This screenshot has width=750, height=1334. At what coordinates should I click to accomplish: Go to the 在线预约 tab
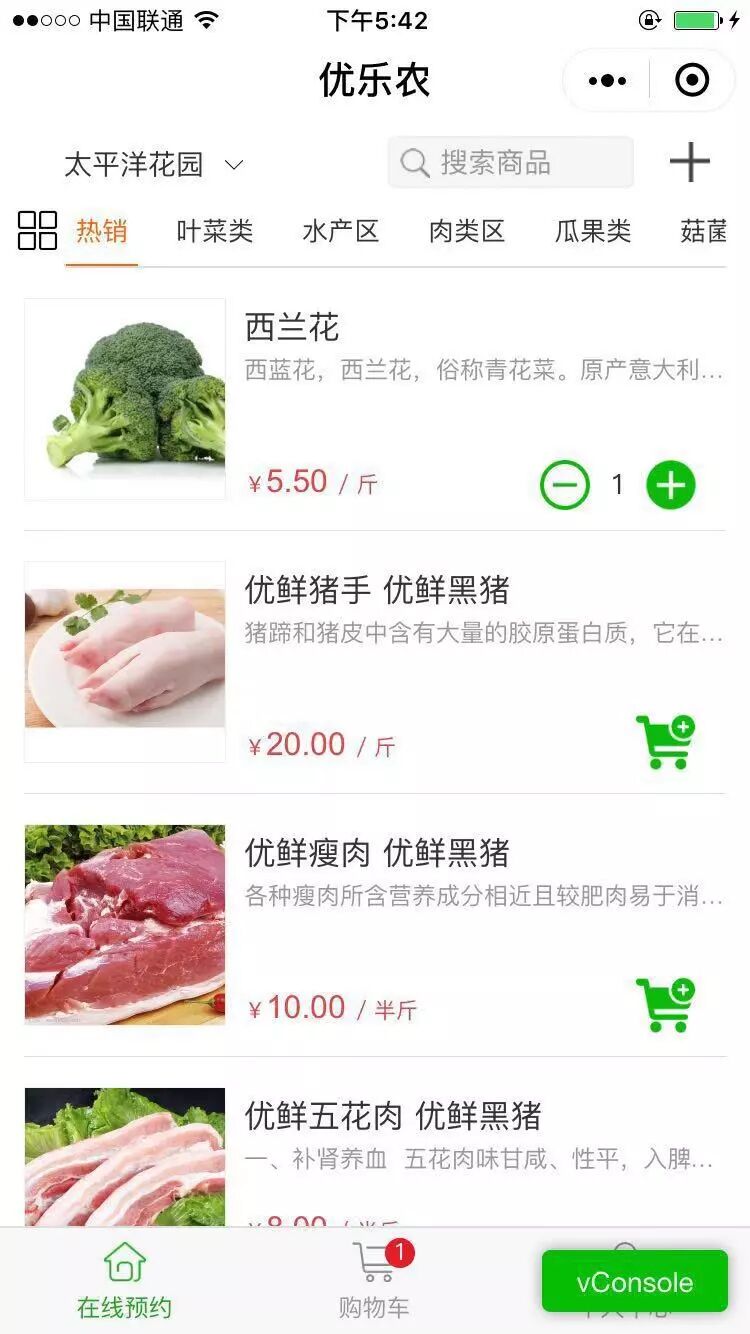tap(125, 1280)
